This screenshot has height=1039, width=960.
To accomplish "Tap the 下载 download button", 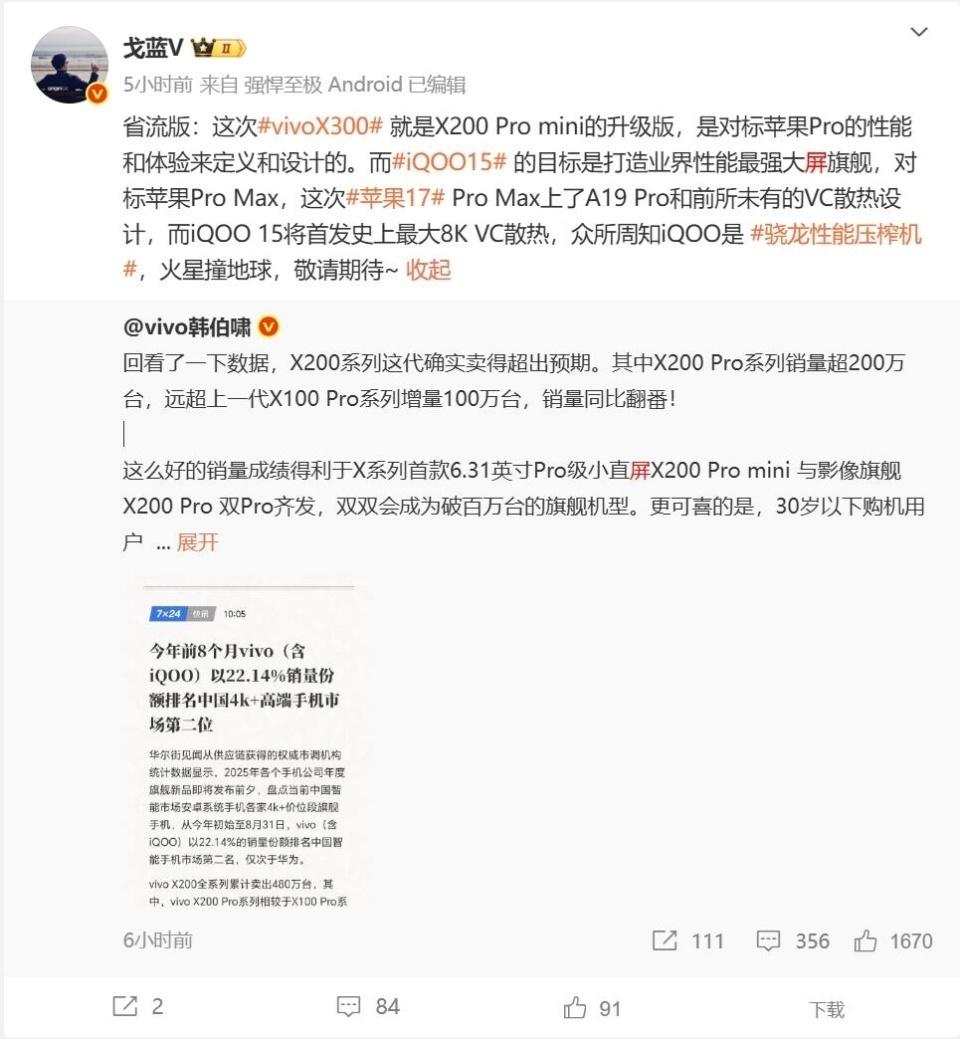I will (x=826, y=1009).
